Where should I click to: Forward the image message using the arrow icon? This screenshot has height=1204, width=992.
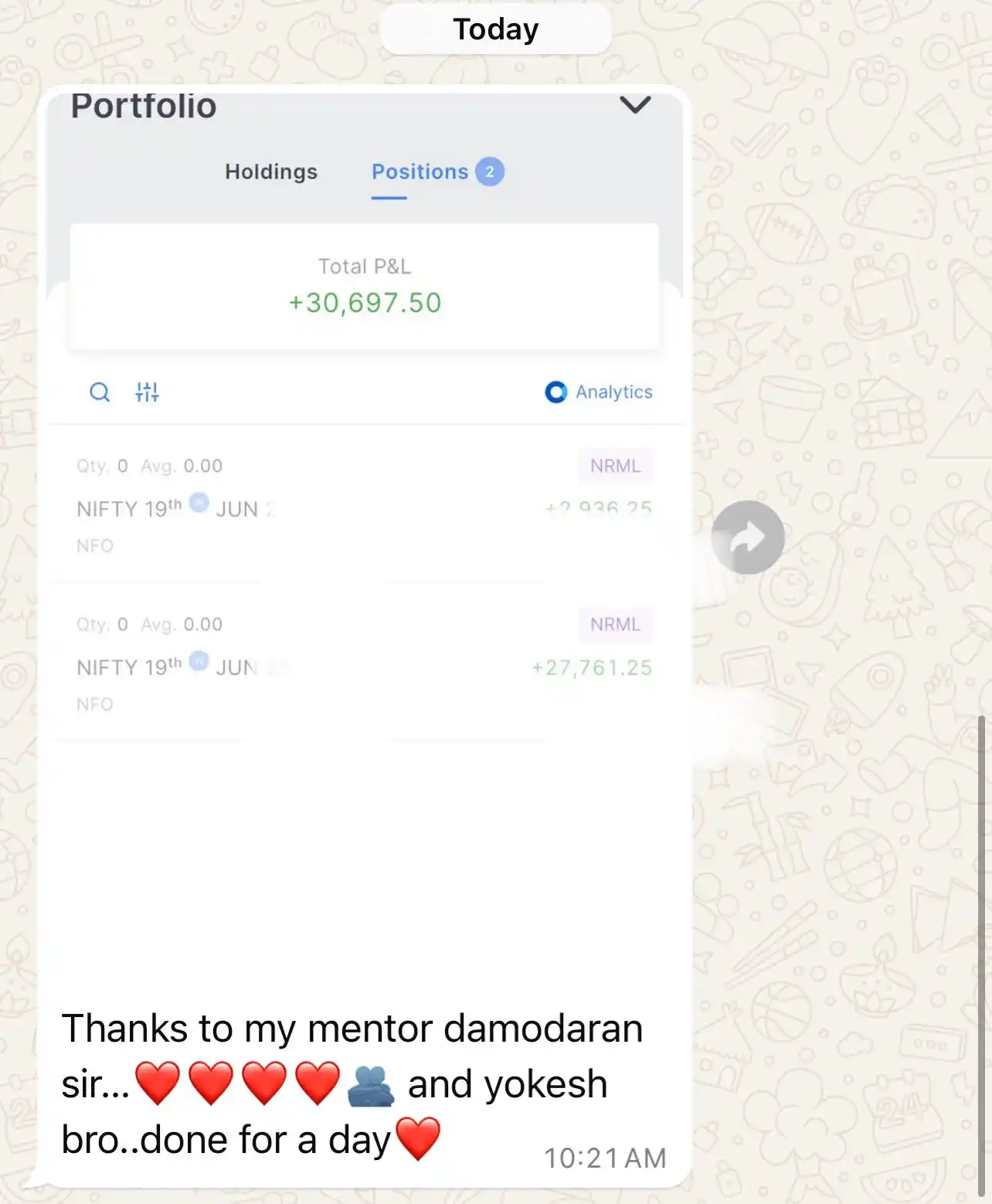747,537
